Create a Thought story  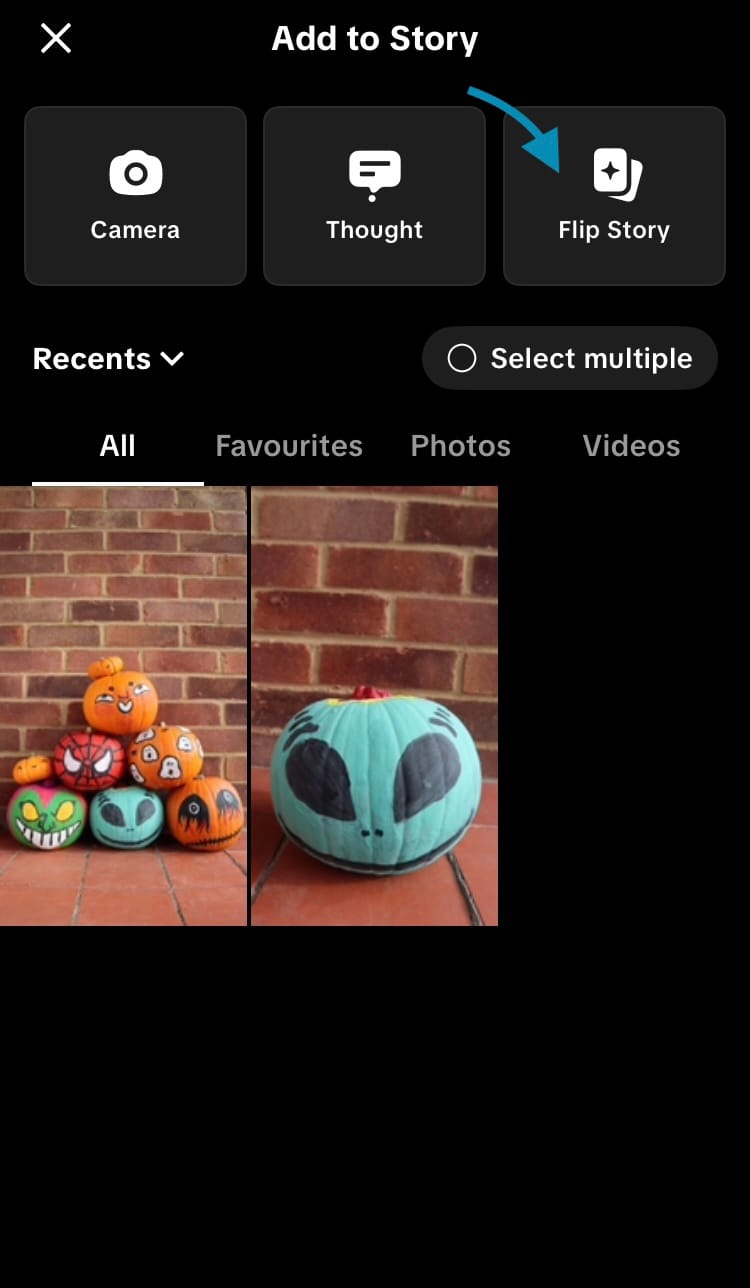374,196
